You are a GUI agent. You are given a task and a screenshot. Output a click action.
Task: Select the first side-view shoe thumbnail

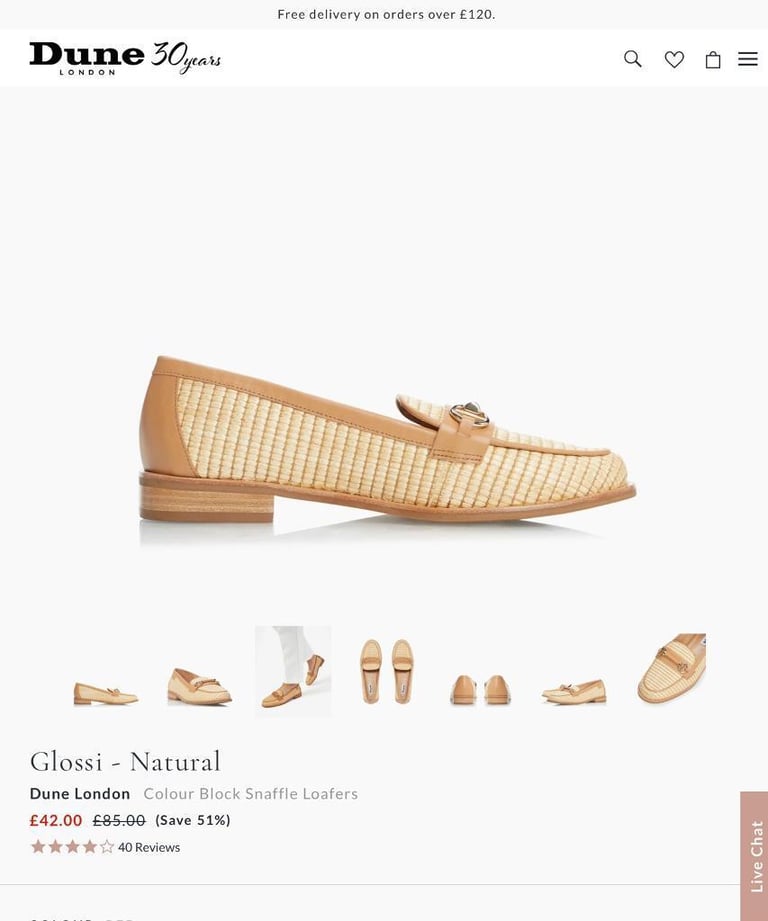(106, 690)
